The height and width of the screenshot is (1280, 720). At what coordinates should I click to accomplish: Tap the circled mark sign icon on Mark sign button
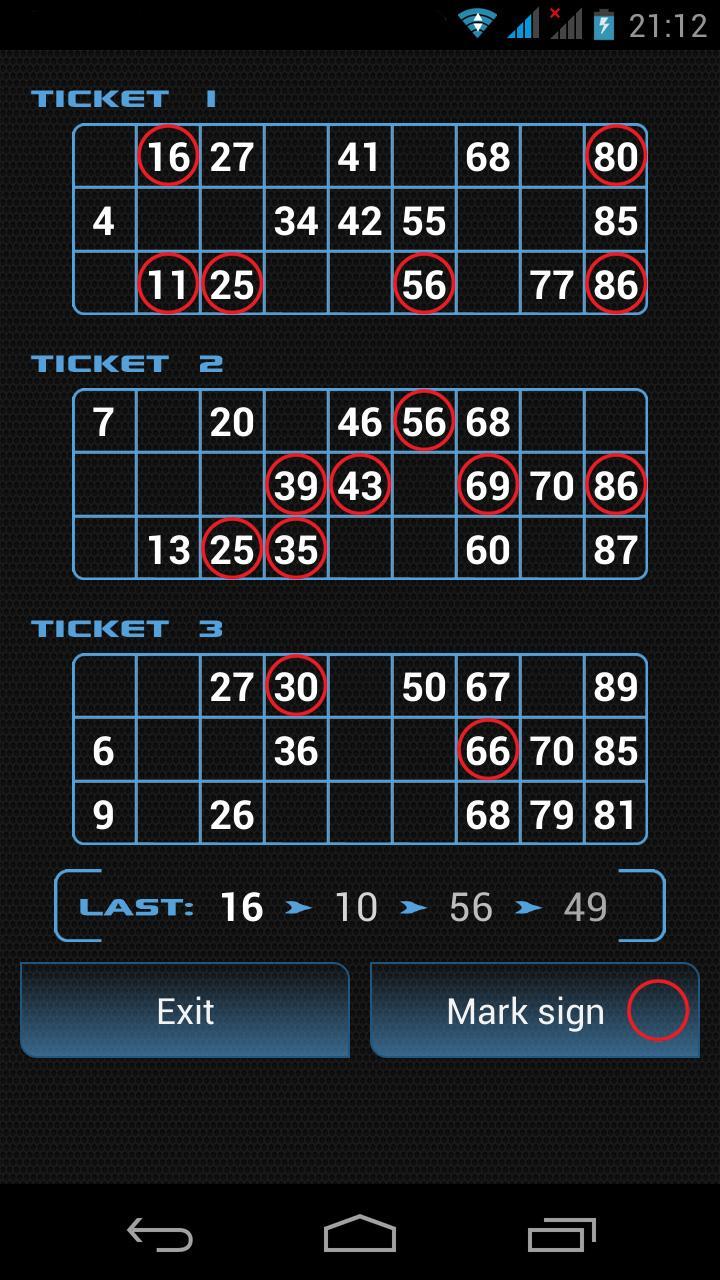(657, 1010)
